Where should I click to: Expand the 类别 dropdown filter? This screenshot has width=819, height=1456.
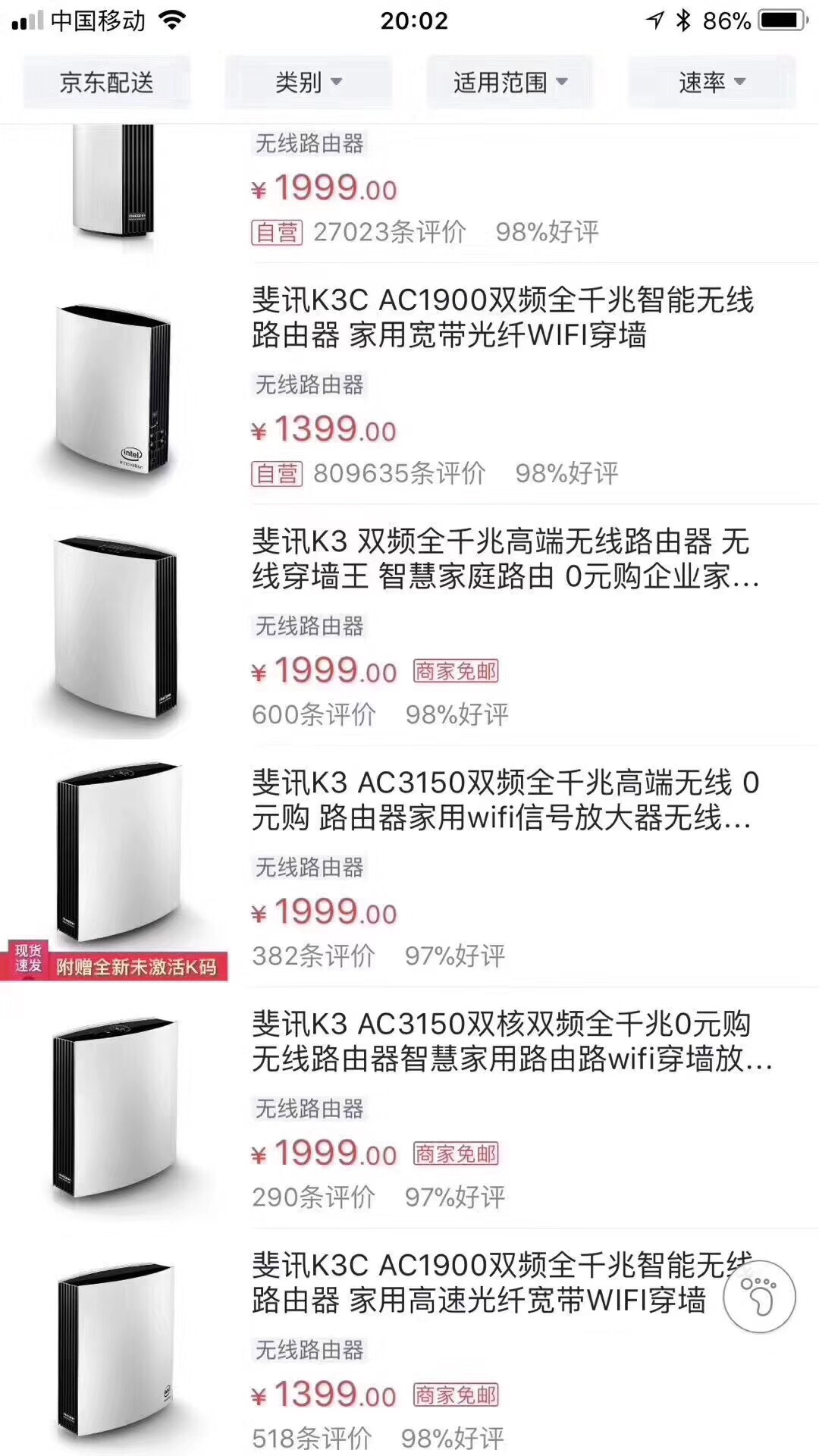point(308,82)
